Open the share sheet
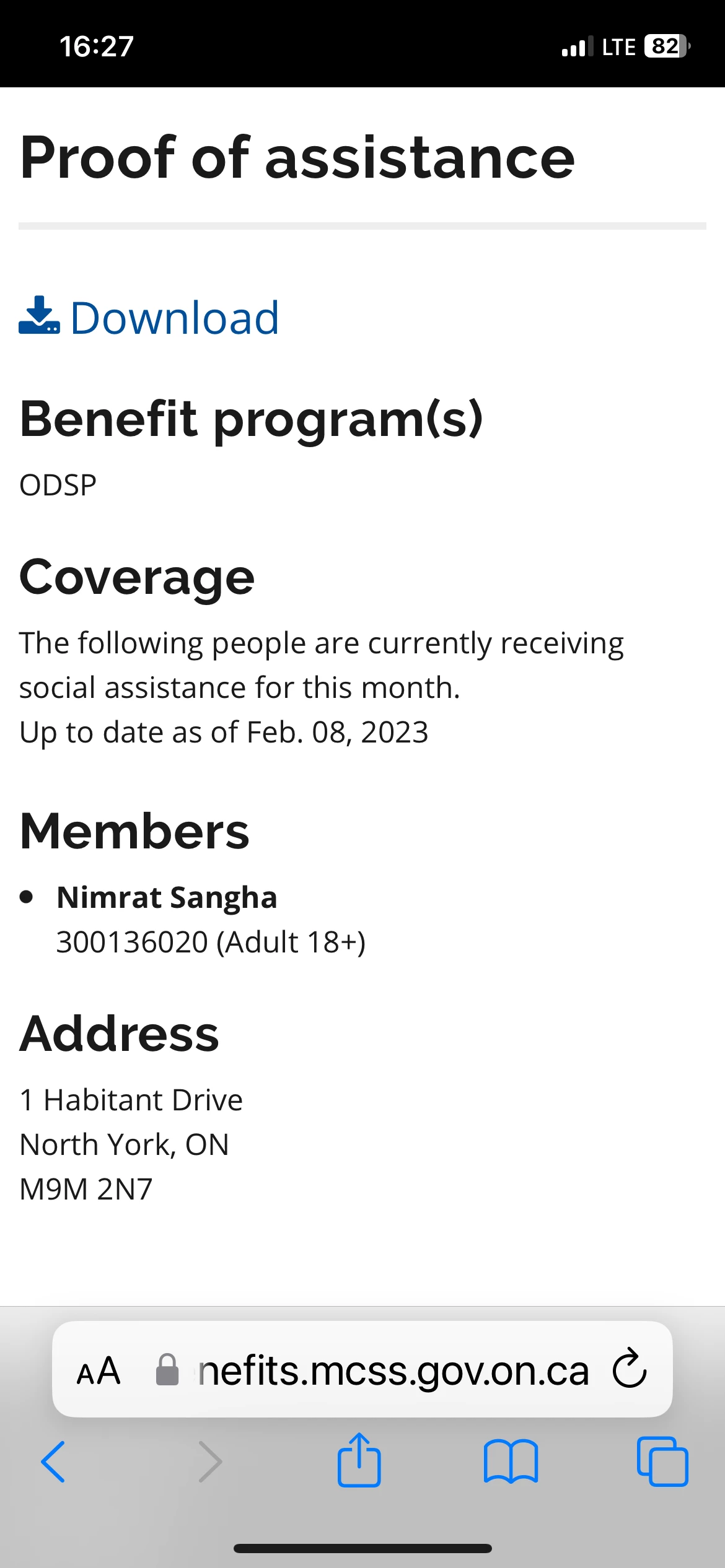 (x=359, y=1460)
